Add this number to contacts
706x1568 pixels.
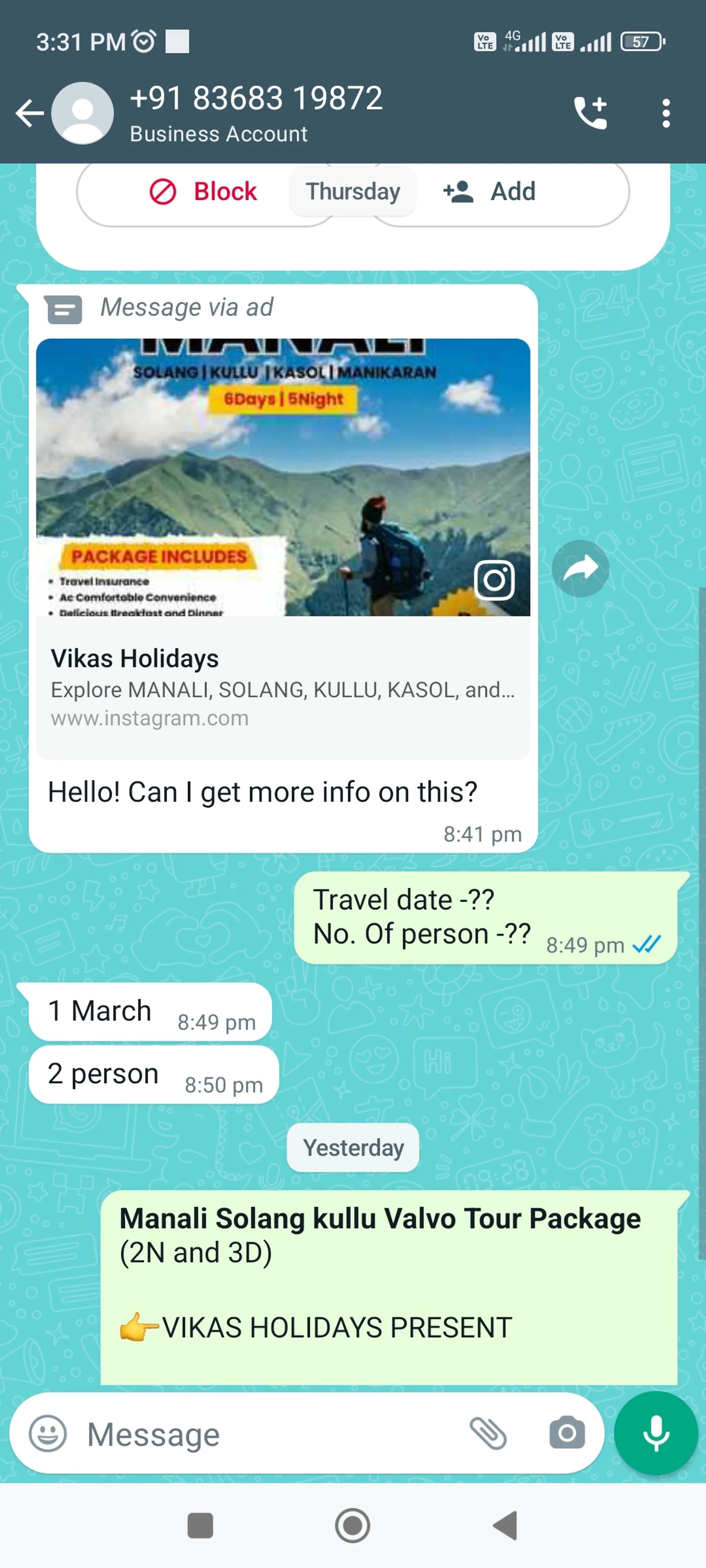(490, 192)
